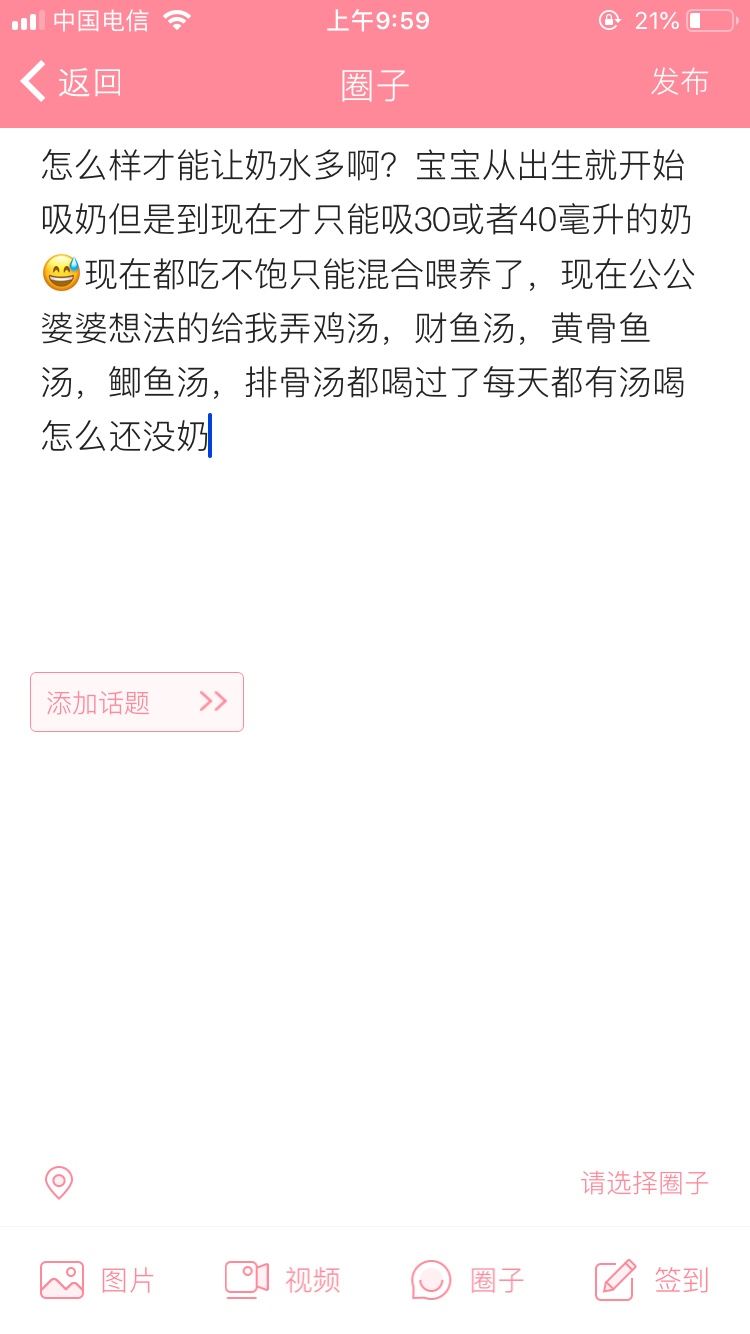Screen dimensions: 750x1334
Task: Tap the location pin icon
Action: point(59,1182)
